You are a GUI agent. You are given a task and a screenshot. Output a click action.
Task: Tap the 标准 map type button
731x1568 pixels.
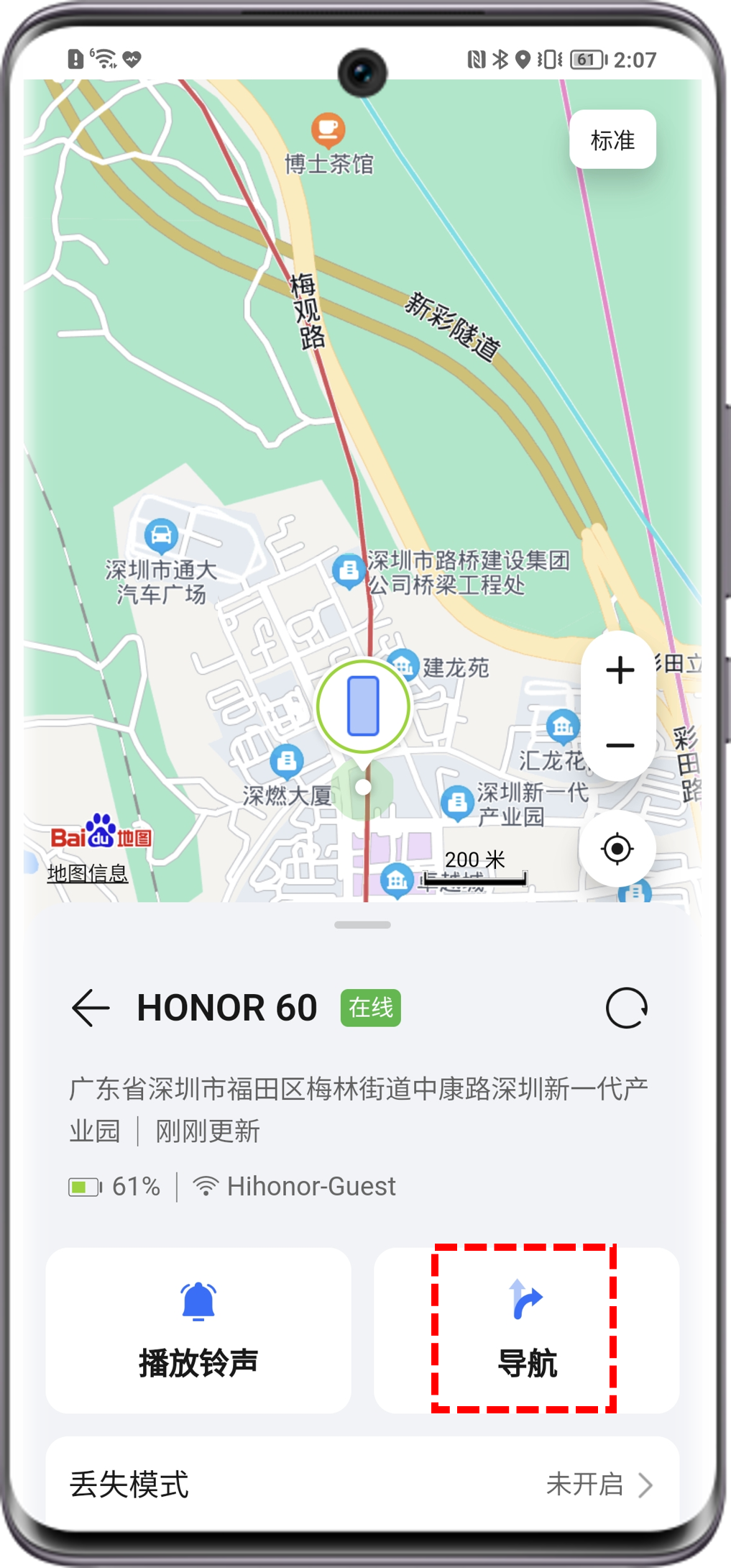point(612,140)
